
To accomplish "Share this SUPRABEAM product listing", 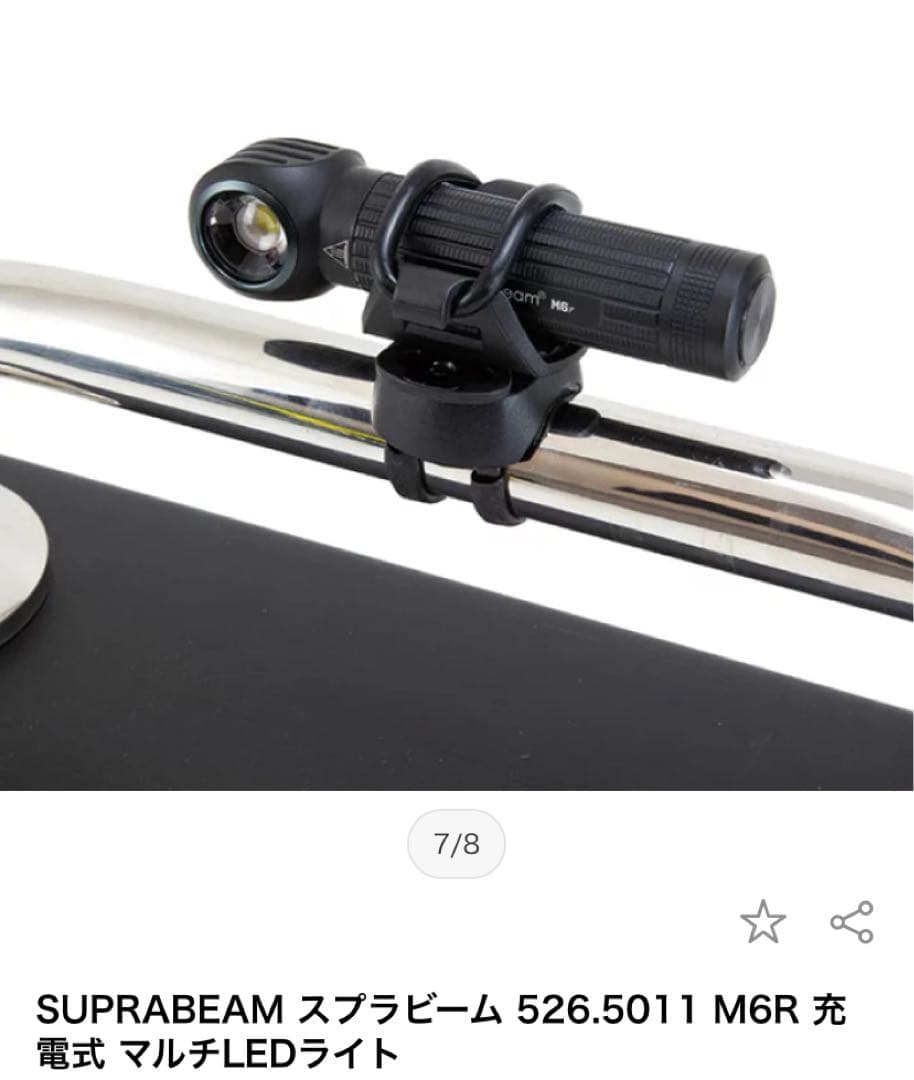I will (852, 921).
